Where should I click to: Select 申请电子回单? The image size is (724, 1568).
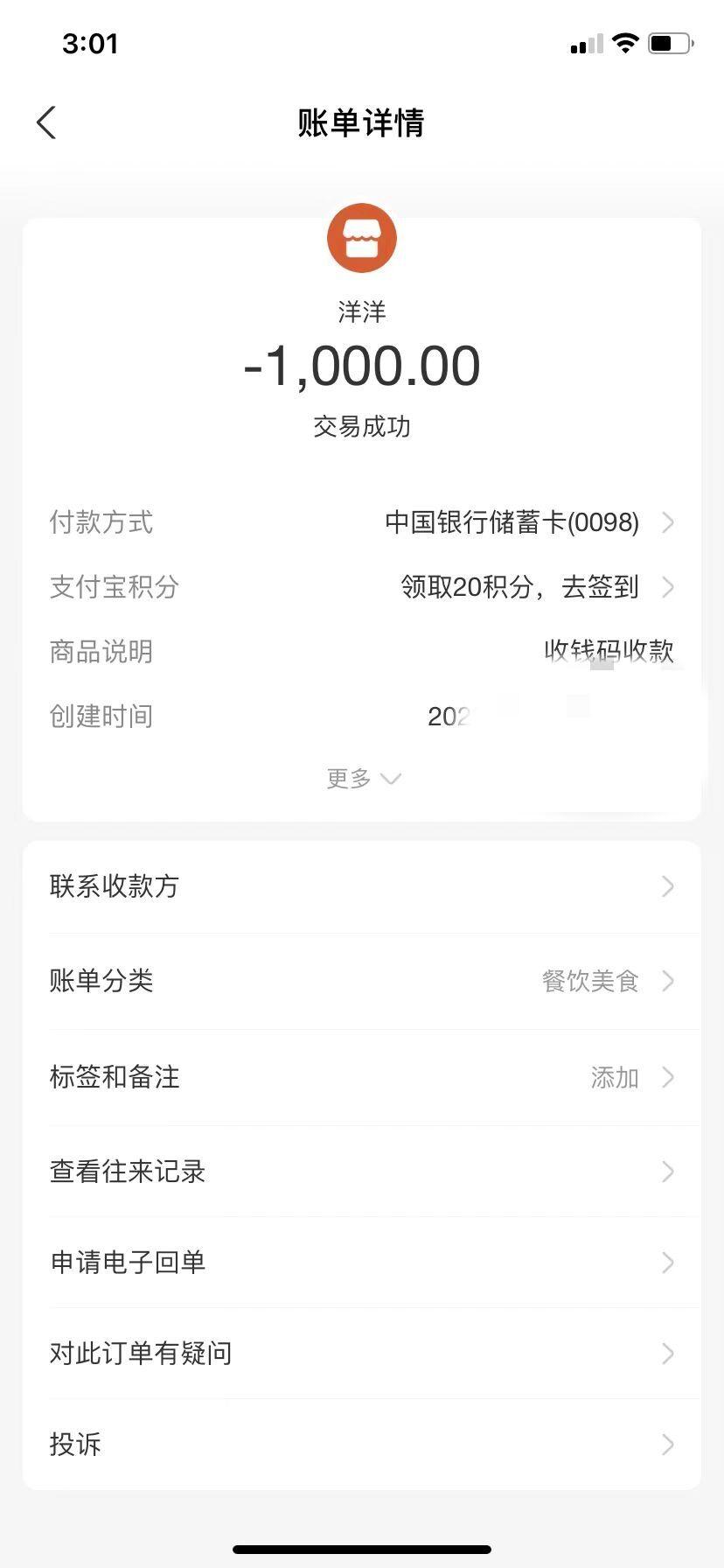[x=361, y=1263]
